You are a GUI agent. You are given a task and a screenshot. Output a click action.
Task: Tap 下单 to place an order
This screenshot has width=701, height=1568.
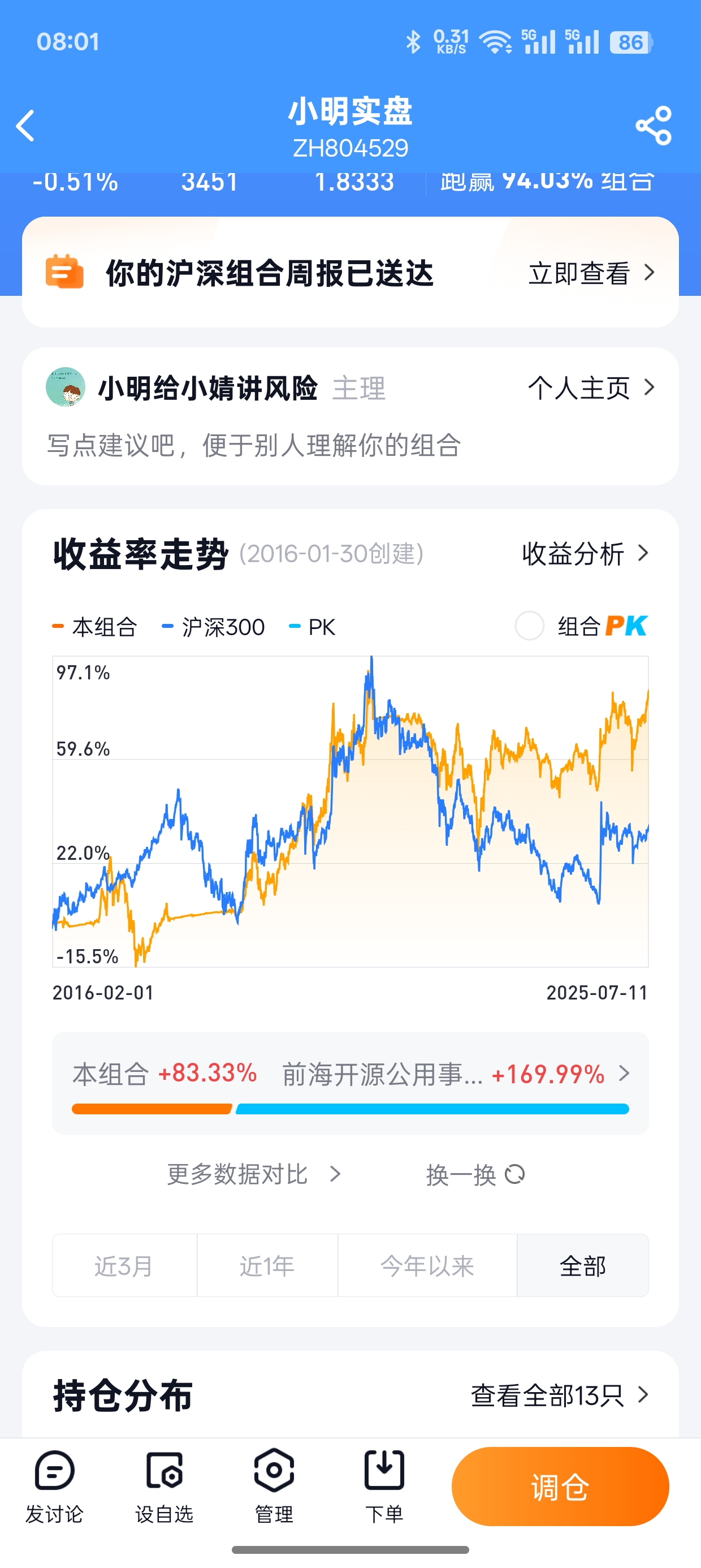click(384, 1487)
